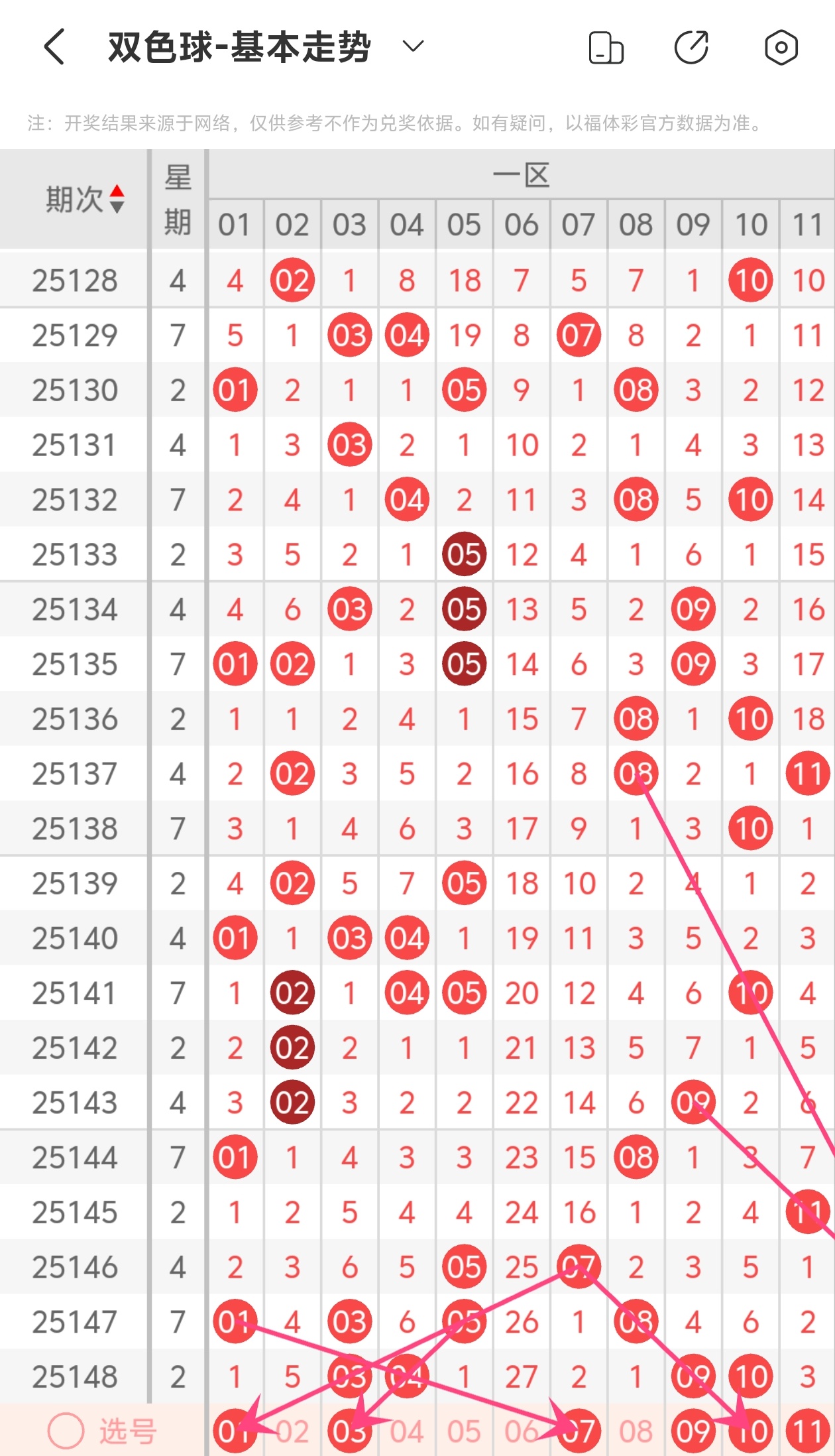This screenshot has height=1456, width=835.
Task: Choose number 05 in the 选号 row
Action: coord(464,1432)
